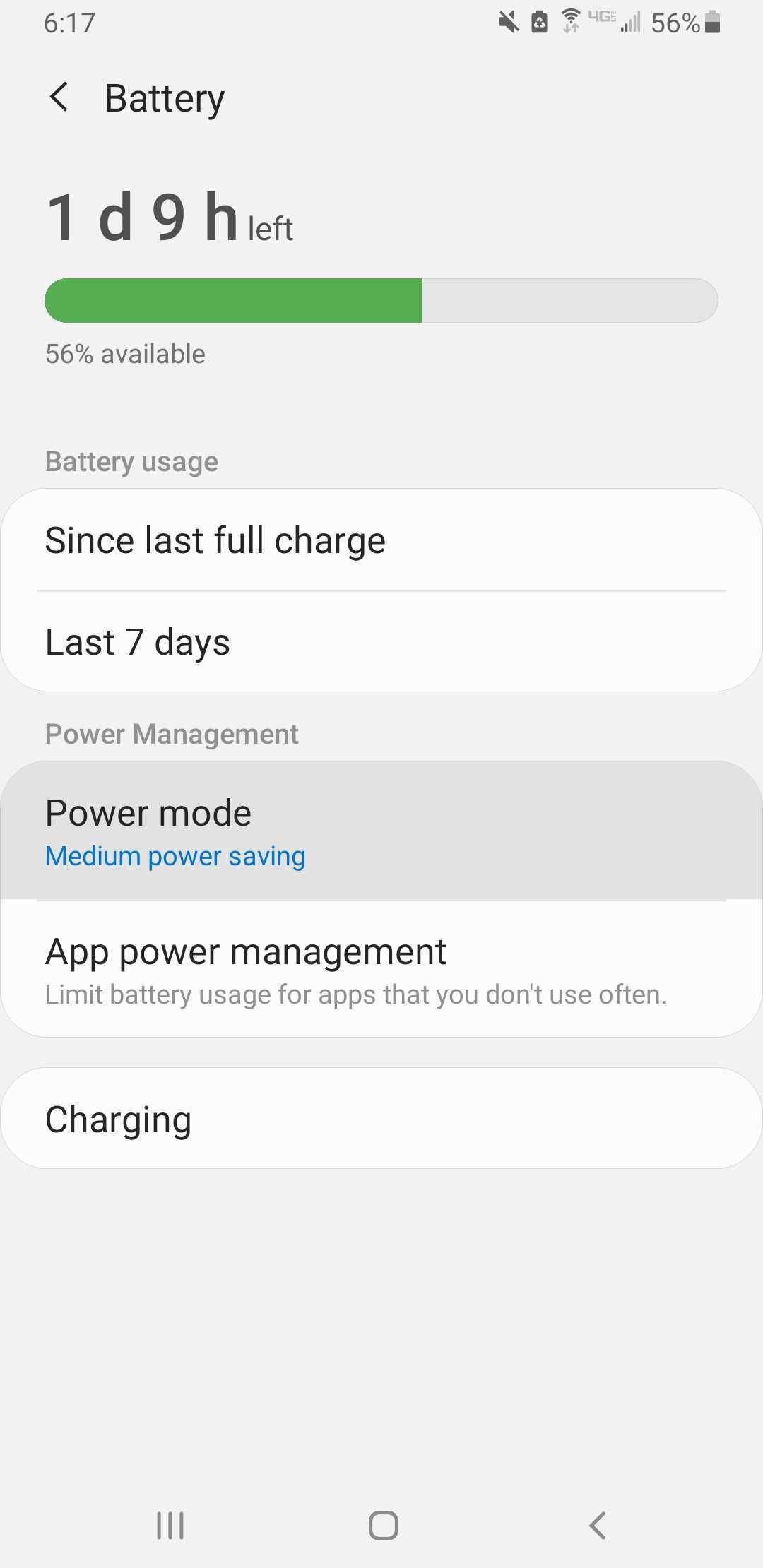Open recent apps from navigation bar
This screenshot has width=763, height=1568.
pyautogui.click(x=170, y=1525)
